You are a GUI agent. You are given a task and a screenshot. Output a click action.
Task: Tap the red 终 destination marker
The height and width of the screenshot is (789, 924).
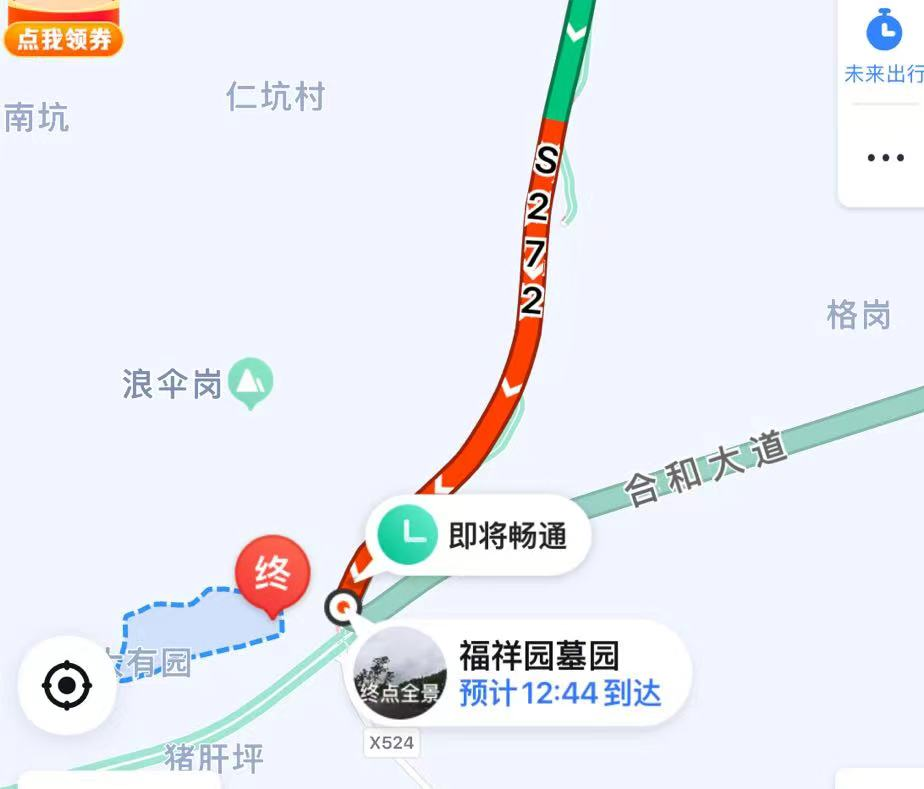point(272,578)
